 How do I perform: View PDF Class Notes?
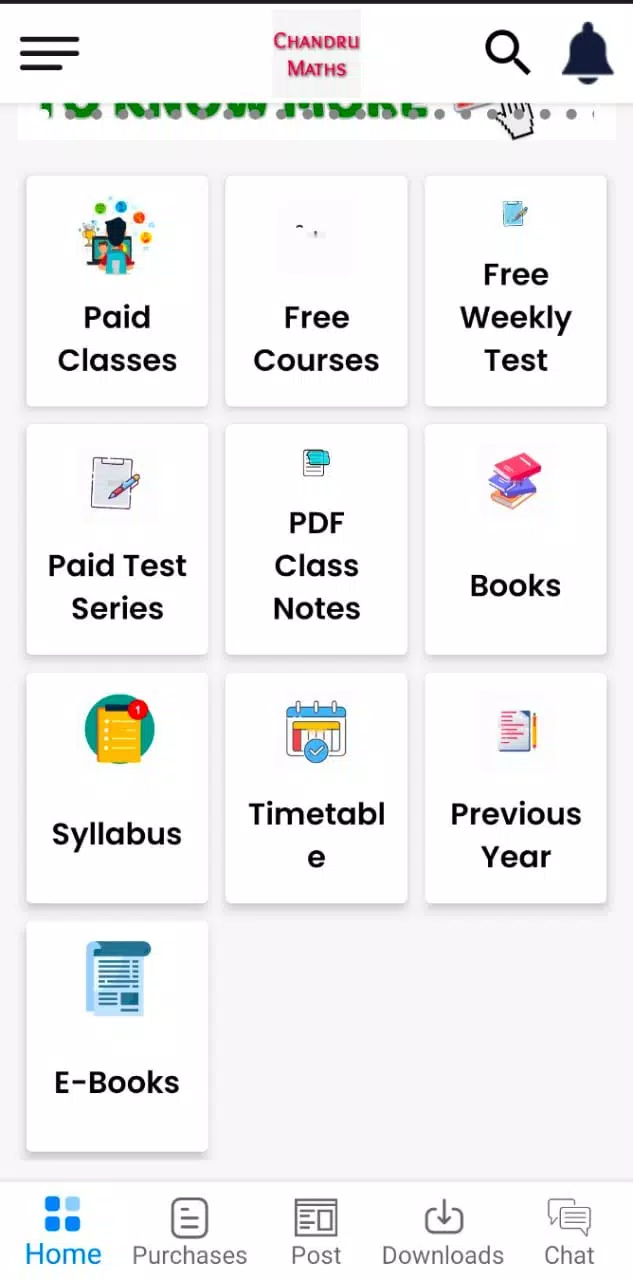tap(316, 539)
